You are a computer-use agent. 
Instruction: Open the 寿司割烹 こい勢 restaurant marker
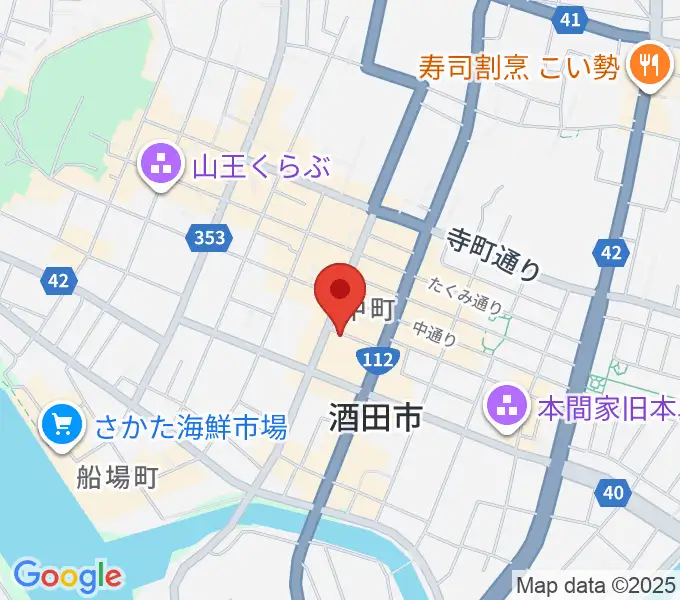(649, 68)
